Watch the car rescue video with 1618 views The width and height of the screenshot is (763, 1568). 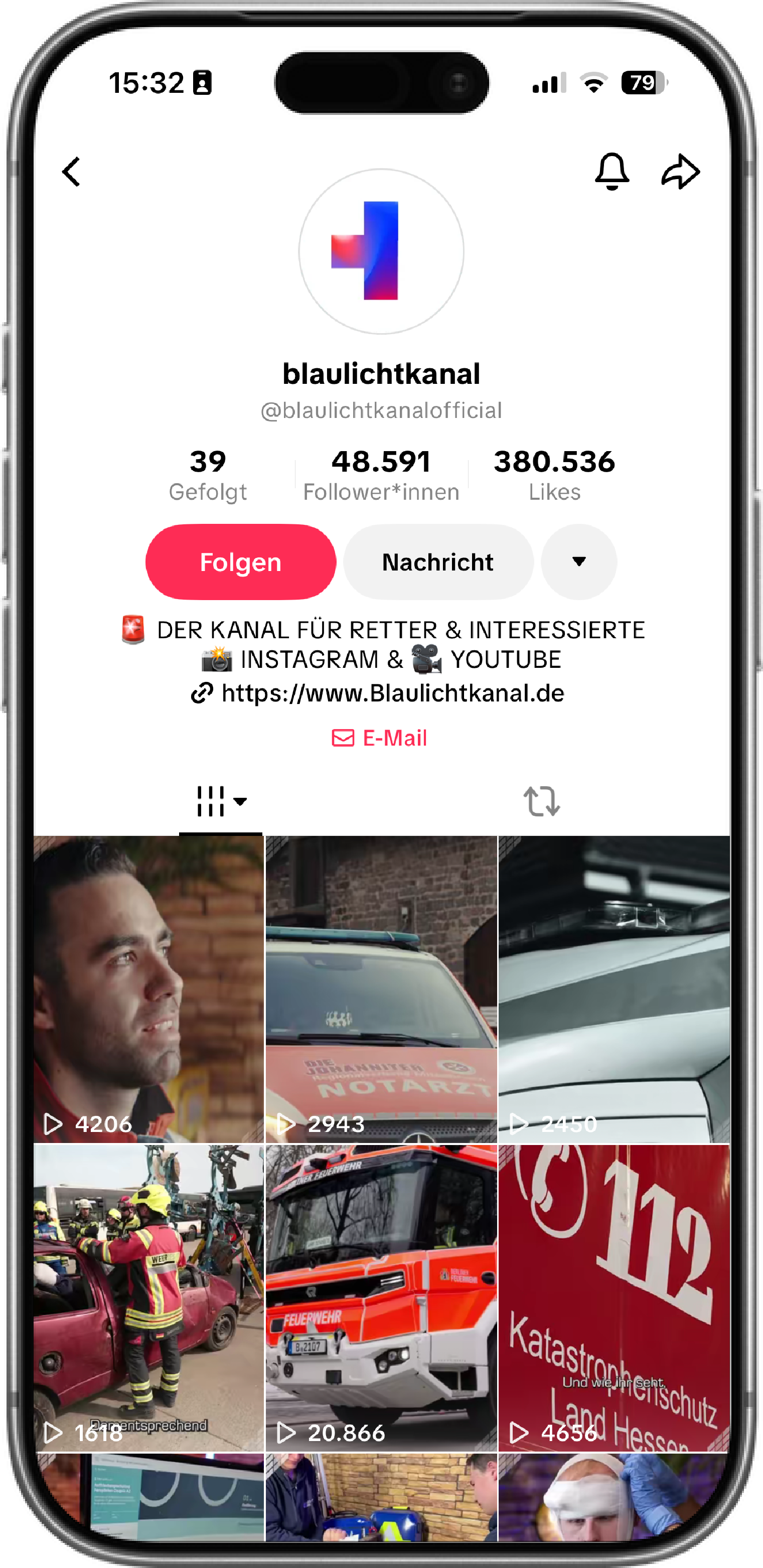pos(149,1298)
